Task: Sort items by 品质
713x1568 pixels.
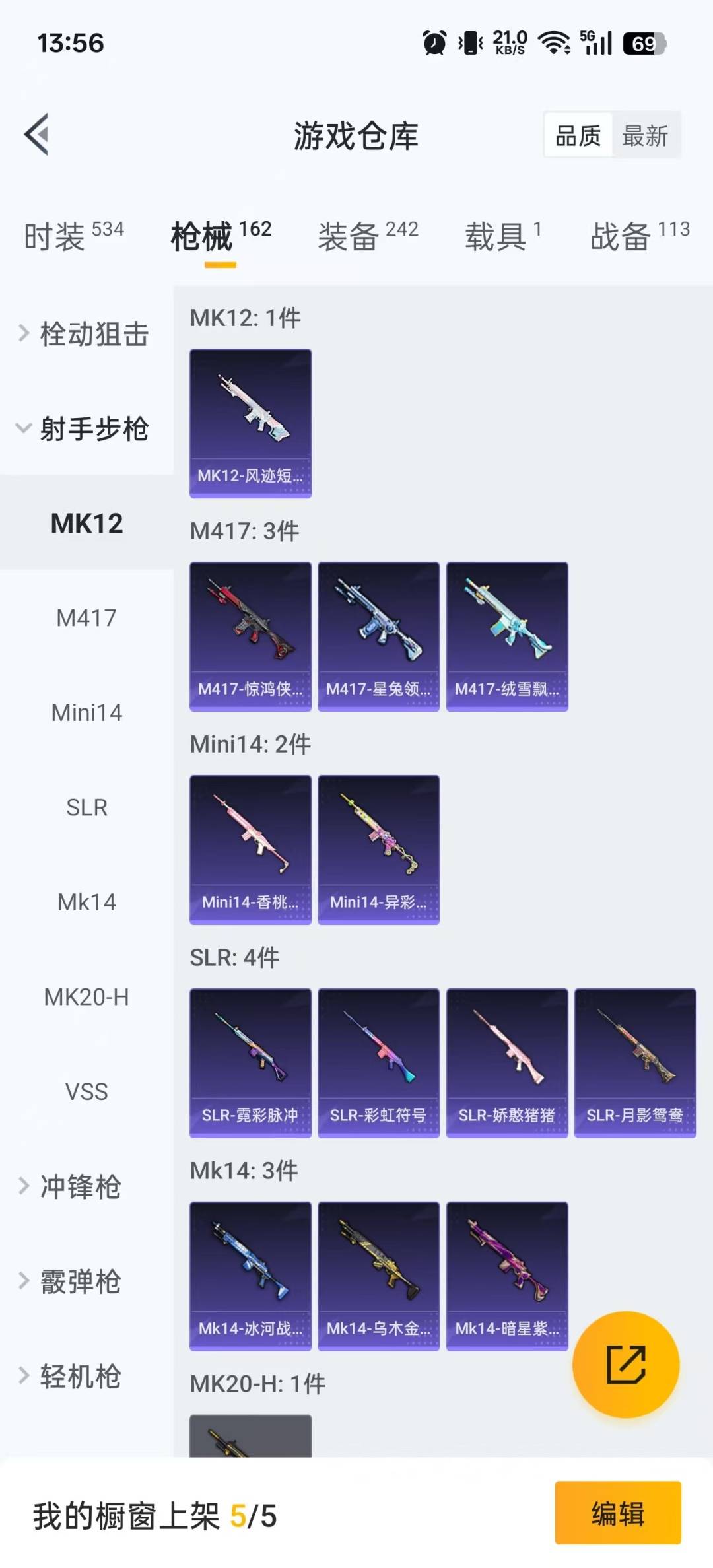Action: coord(578,136)
